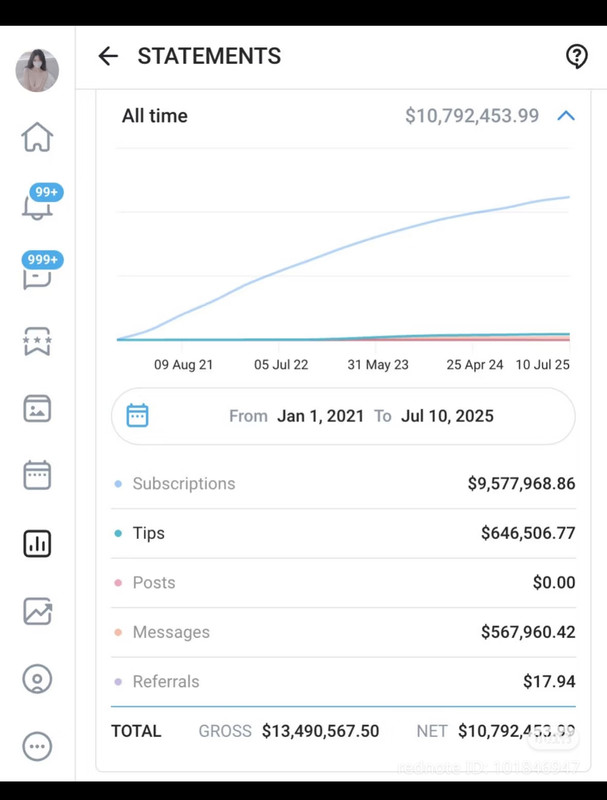Open the statistics trend chart icon
The image size is (607, 800).
[x=37, y=611]
